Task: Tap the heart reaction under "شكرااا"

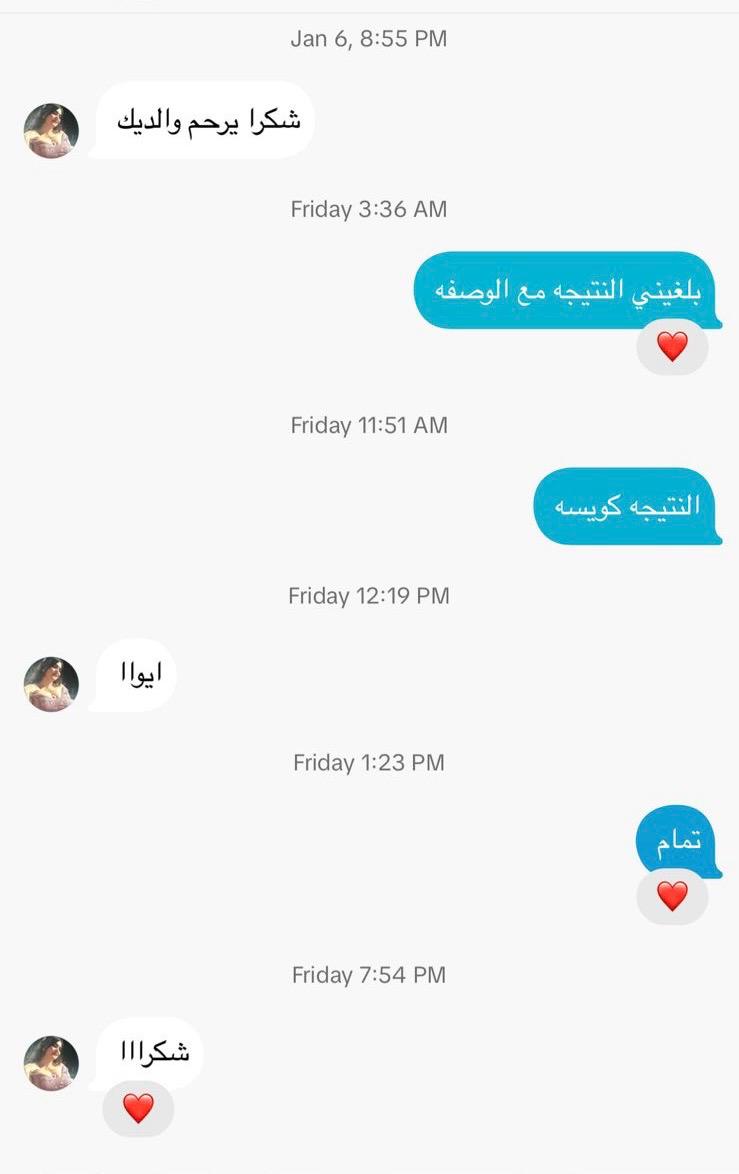Action: tap(138, 1108)
